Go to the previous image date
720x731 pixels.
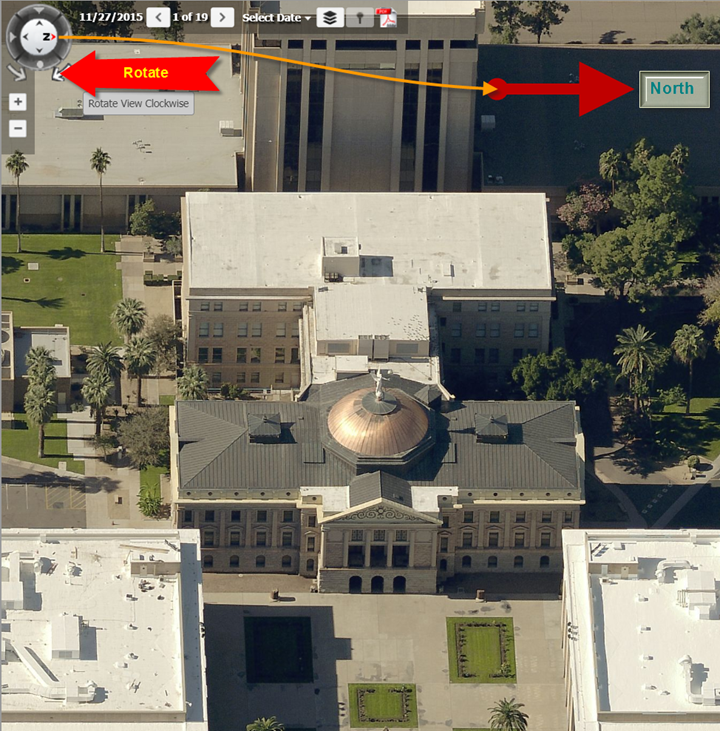point(159,17)
